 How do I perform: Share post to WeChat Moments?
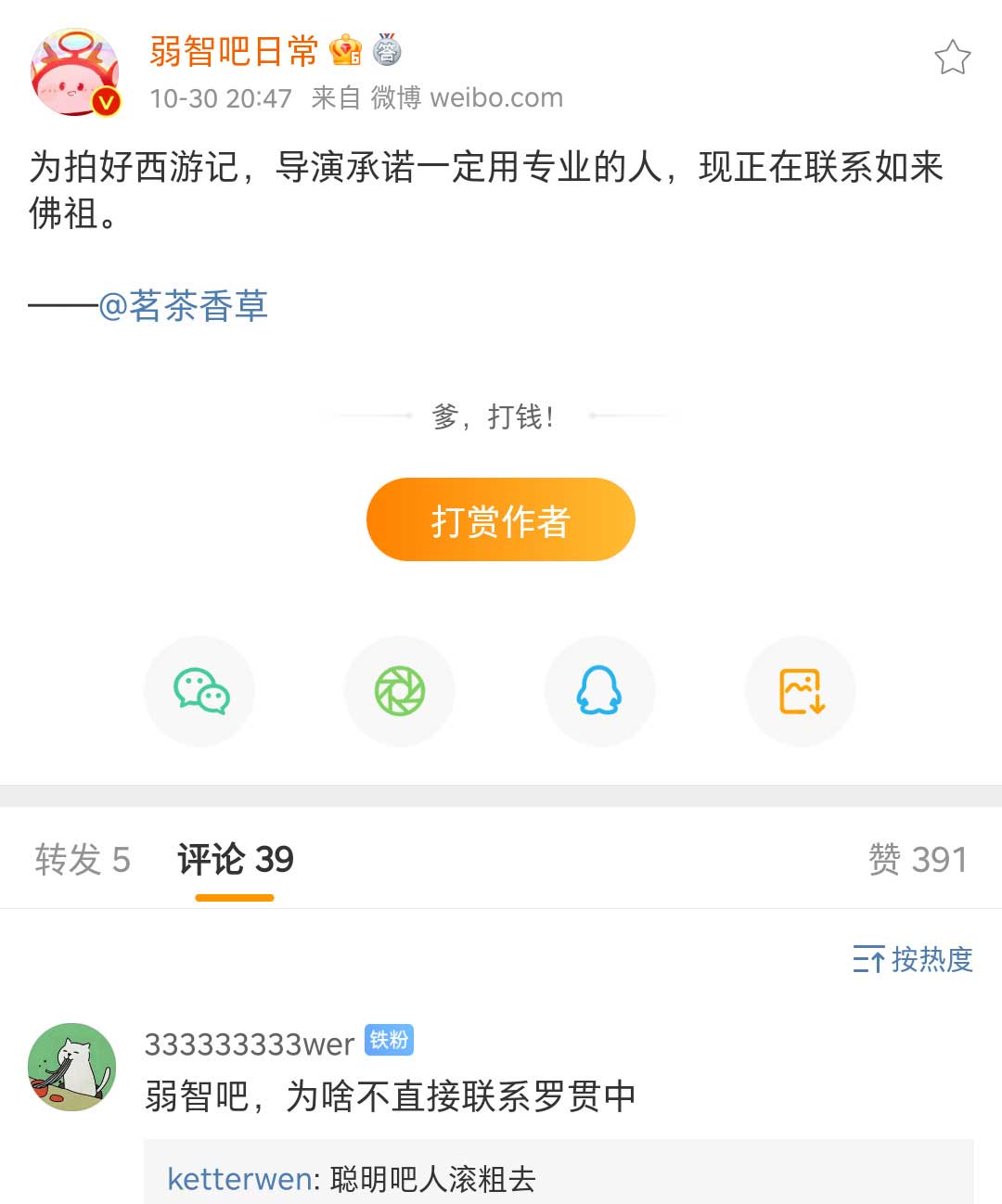point(400,691)
